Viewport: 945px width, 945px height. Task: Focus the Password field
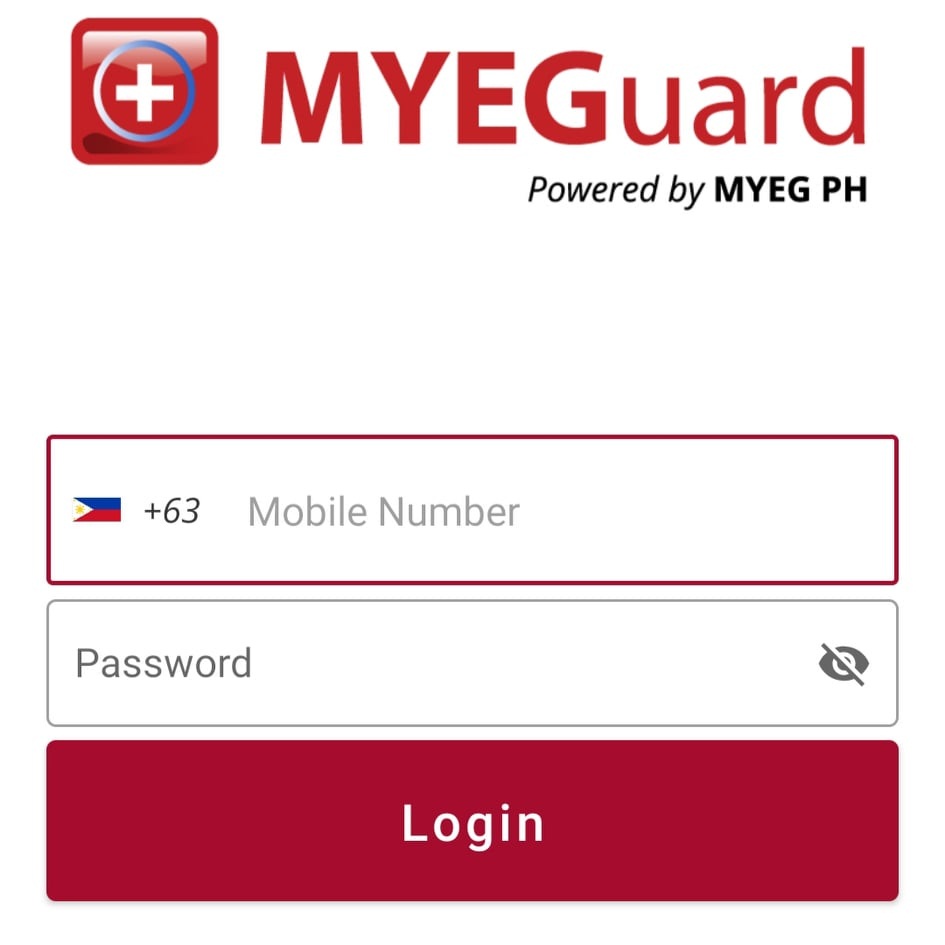[420, 663]
